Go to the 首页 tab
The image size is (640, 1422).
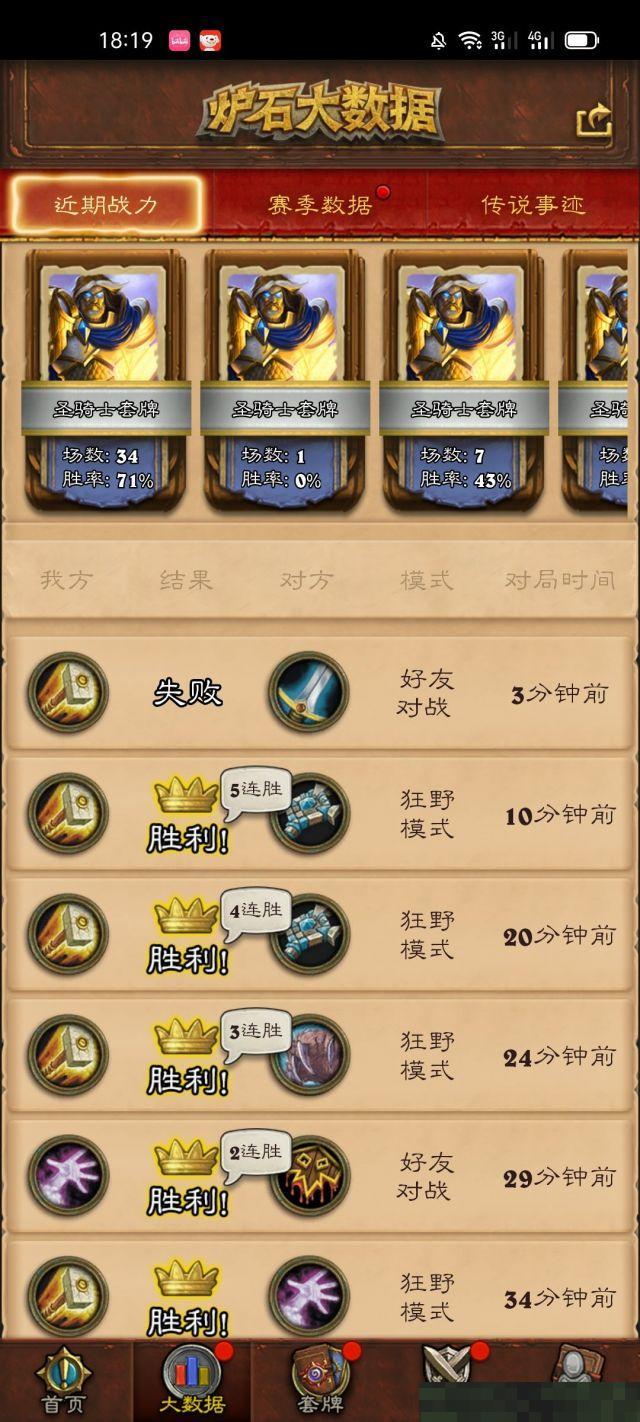[x=62, y=1382]
